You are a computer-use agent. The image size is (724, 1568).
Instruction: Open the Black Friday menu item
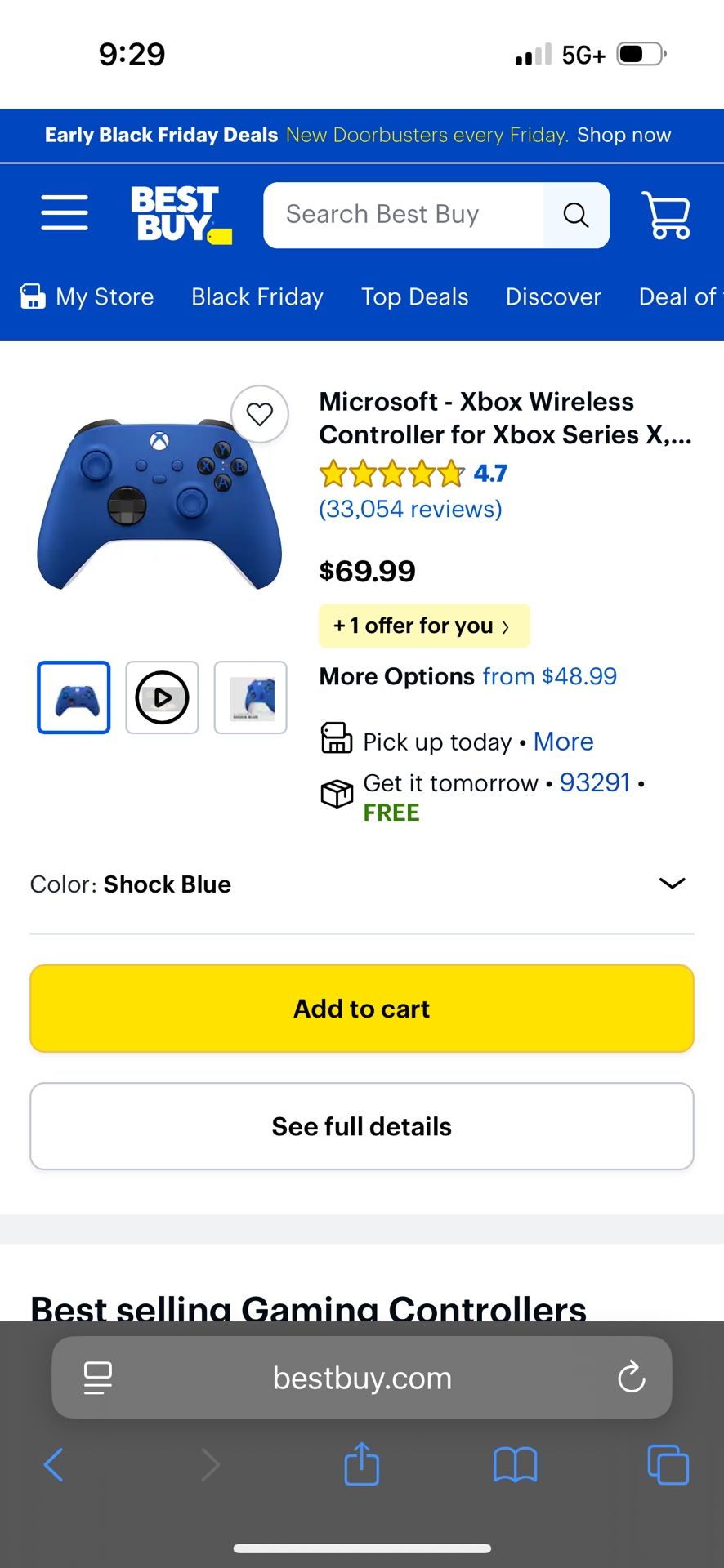pyautogui.click(x=257, y=296)
